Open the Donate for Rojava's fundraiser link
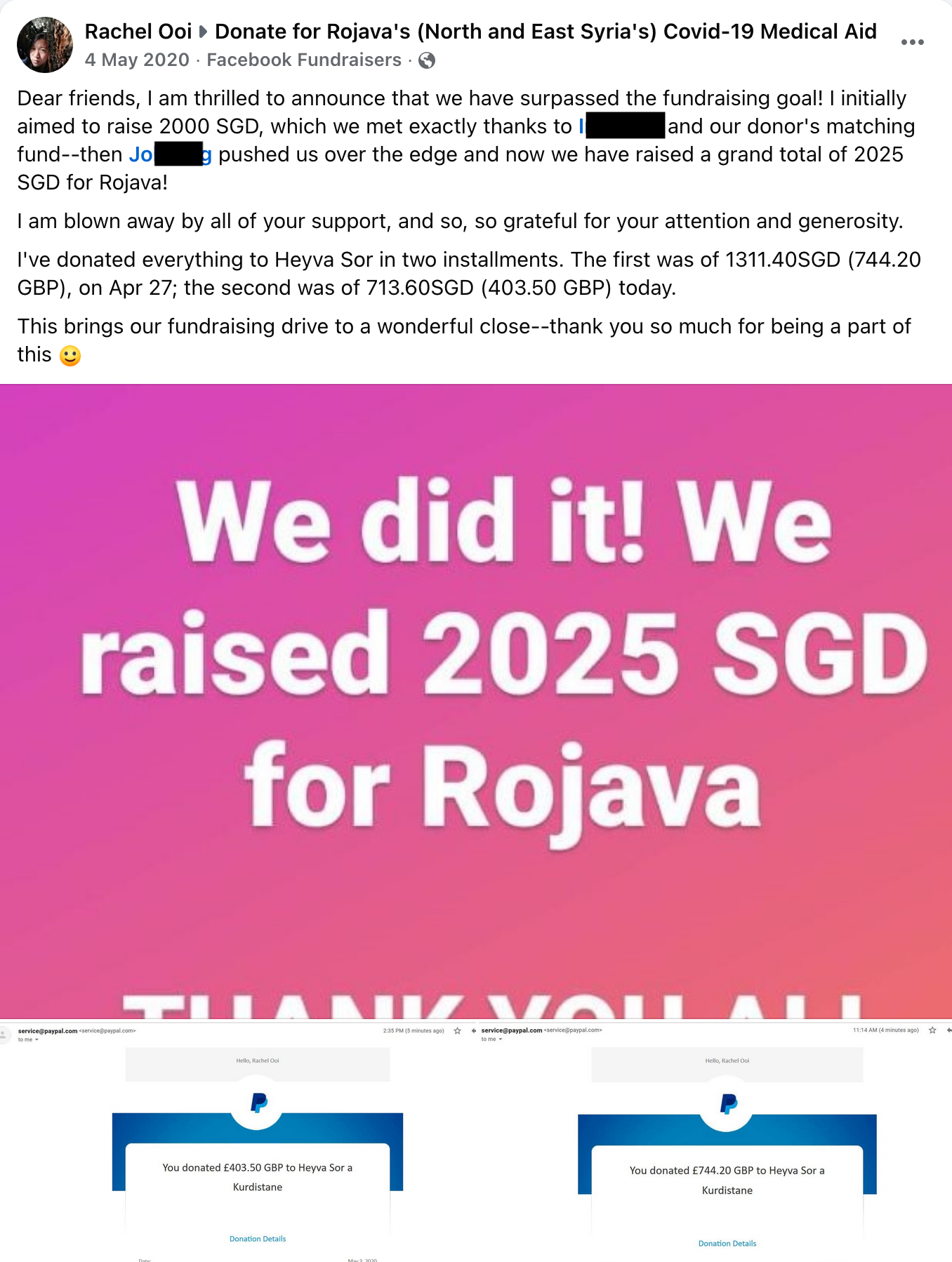The width and height of the screenshot is (952, 1262). (x=545, y=32)
